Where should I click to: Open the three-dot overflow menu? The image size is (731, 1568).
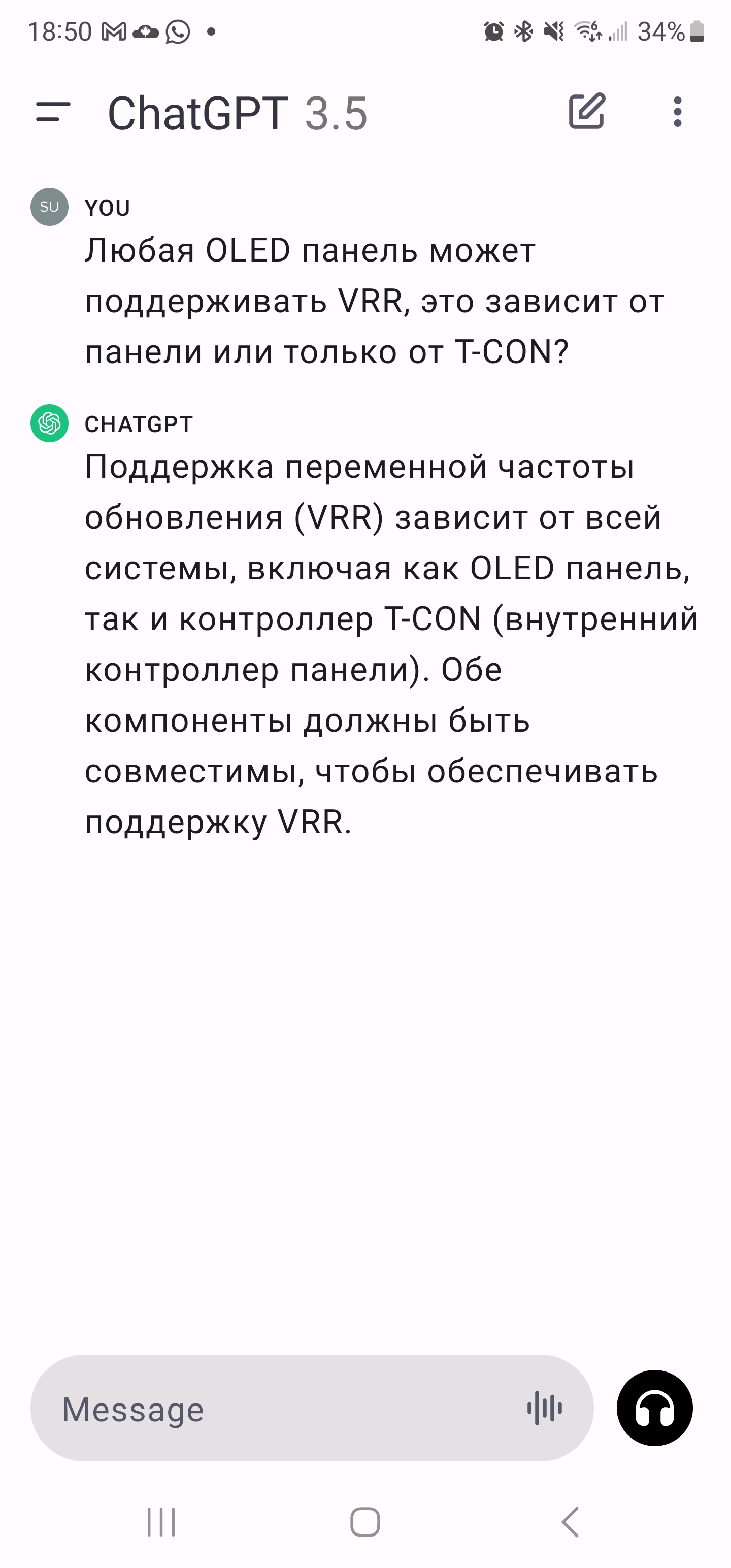tap(677, 112)
